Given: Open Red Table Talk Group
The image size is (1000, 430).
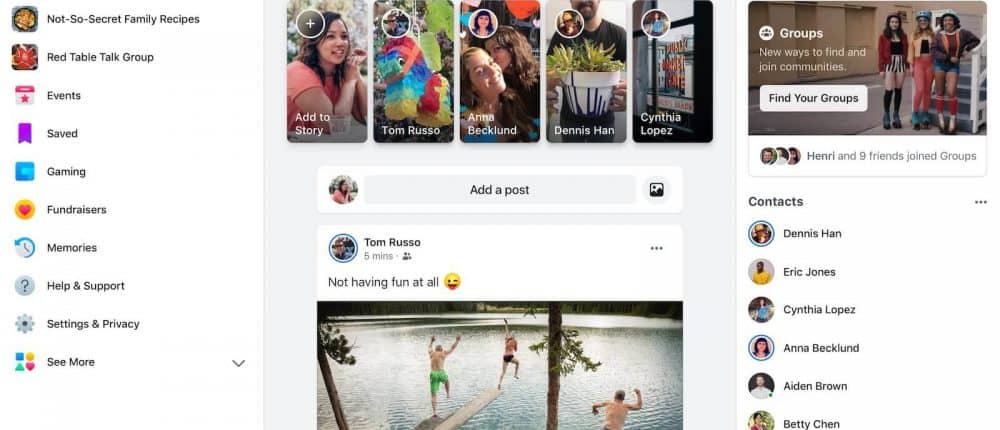Looking at the screenshot, I should 100,57.
